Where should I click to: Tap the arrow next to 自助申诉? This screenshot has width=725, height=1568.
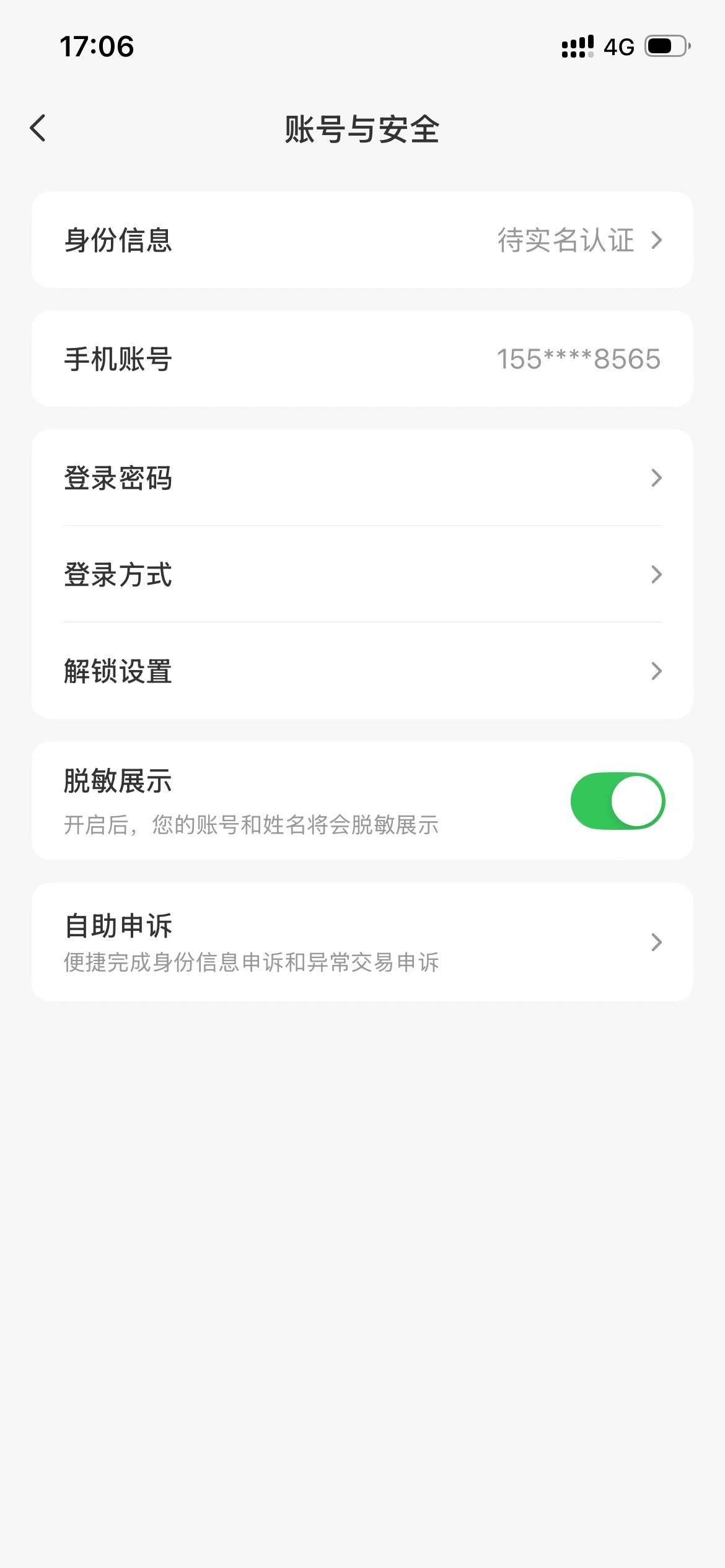pos(656,942)
